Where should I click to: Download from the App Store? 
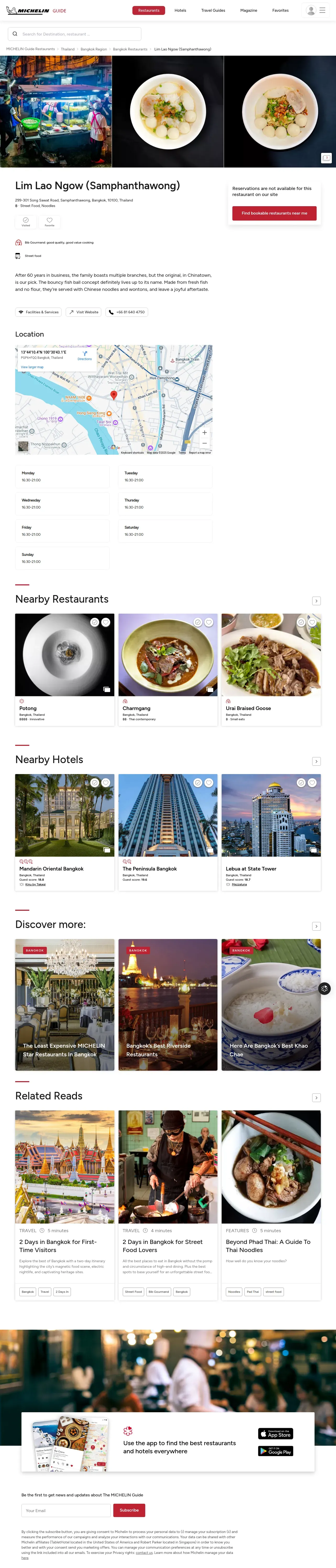(276, 1433)
